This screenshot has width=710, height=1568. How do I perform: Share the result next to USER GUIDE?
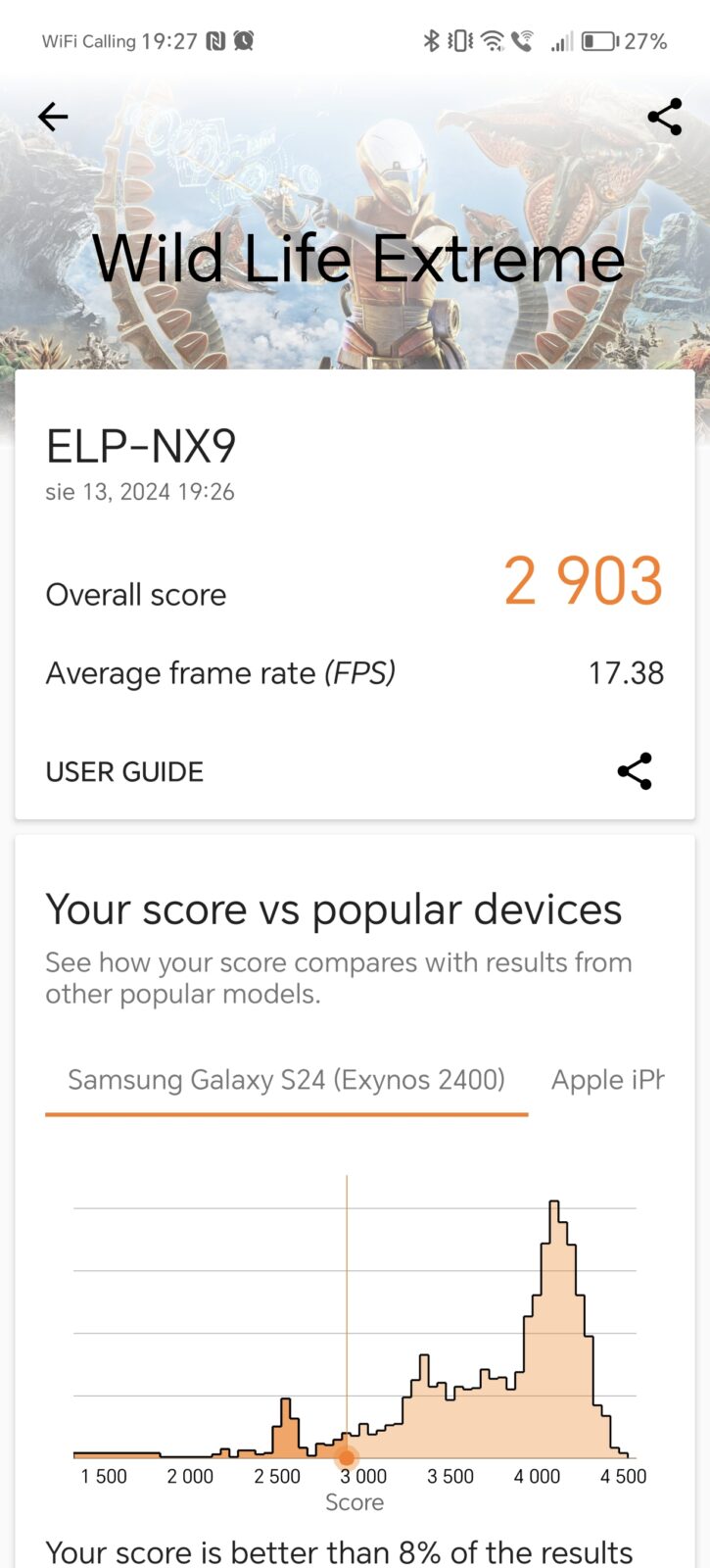tap(635, 772)
